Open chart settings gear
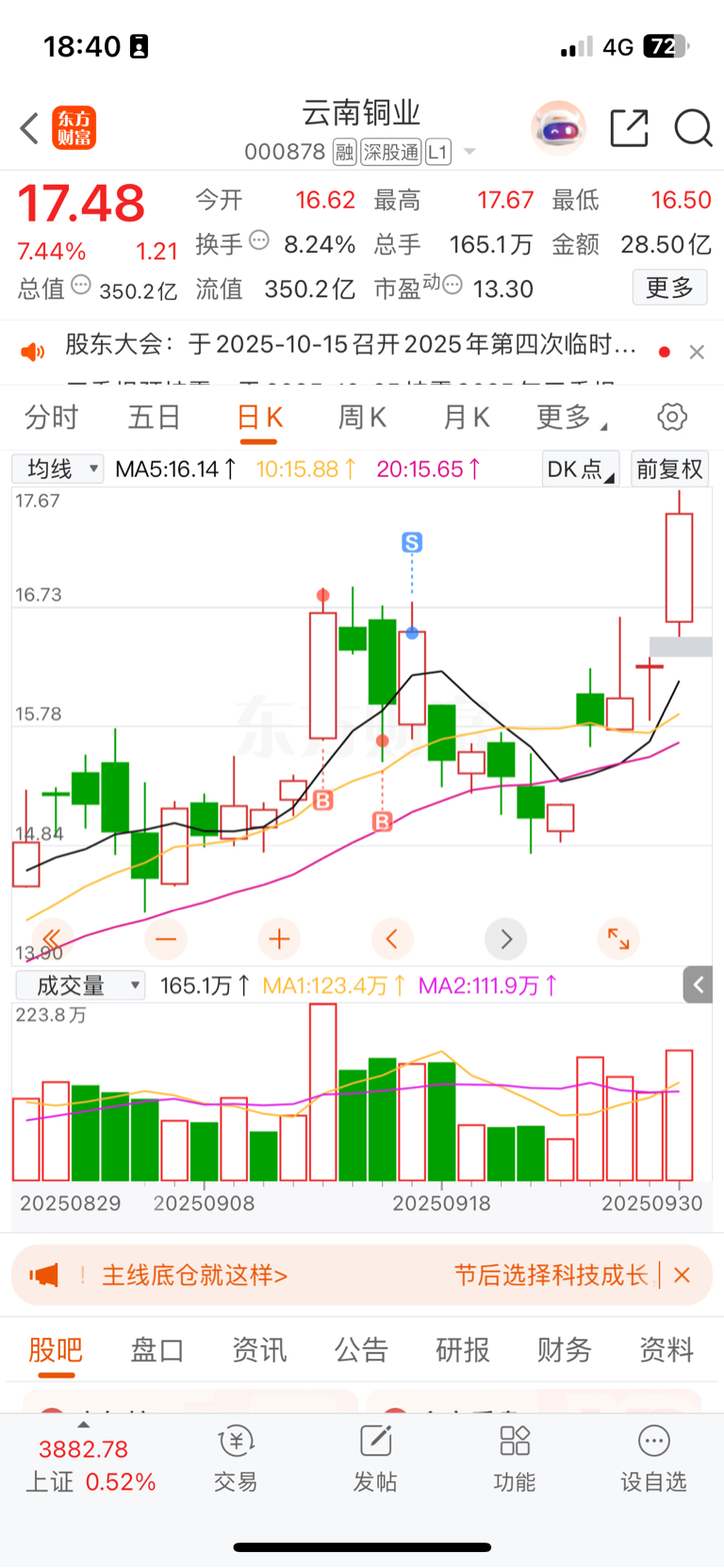 pyautogui.click(x=672, y=417)
